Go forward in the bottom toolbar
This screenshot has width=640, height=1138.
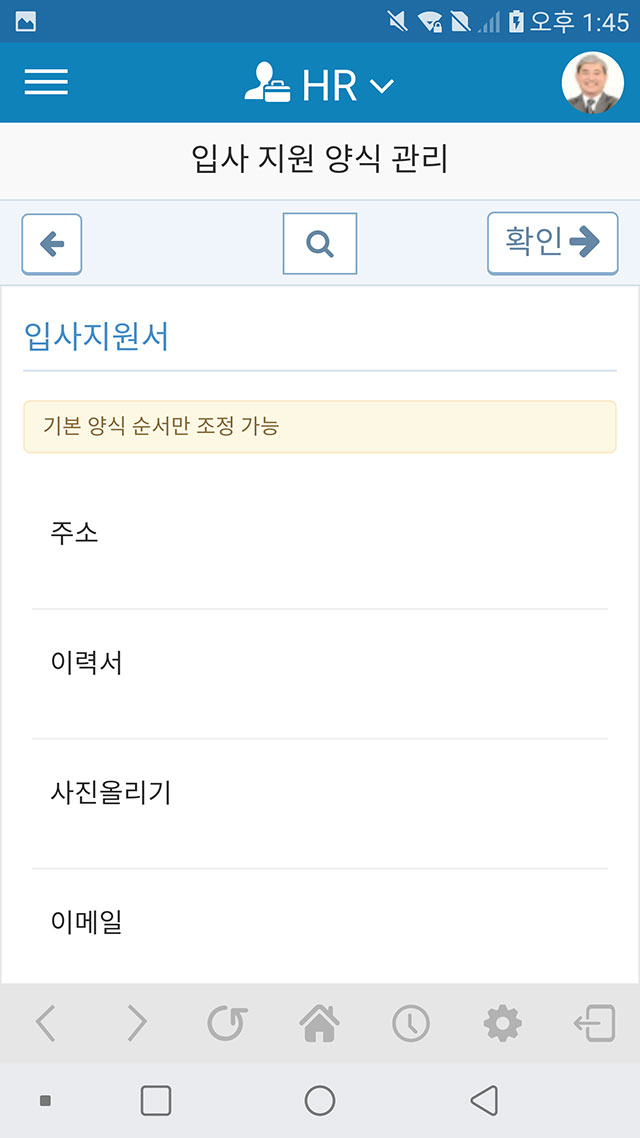click(x=136, y=1023)
